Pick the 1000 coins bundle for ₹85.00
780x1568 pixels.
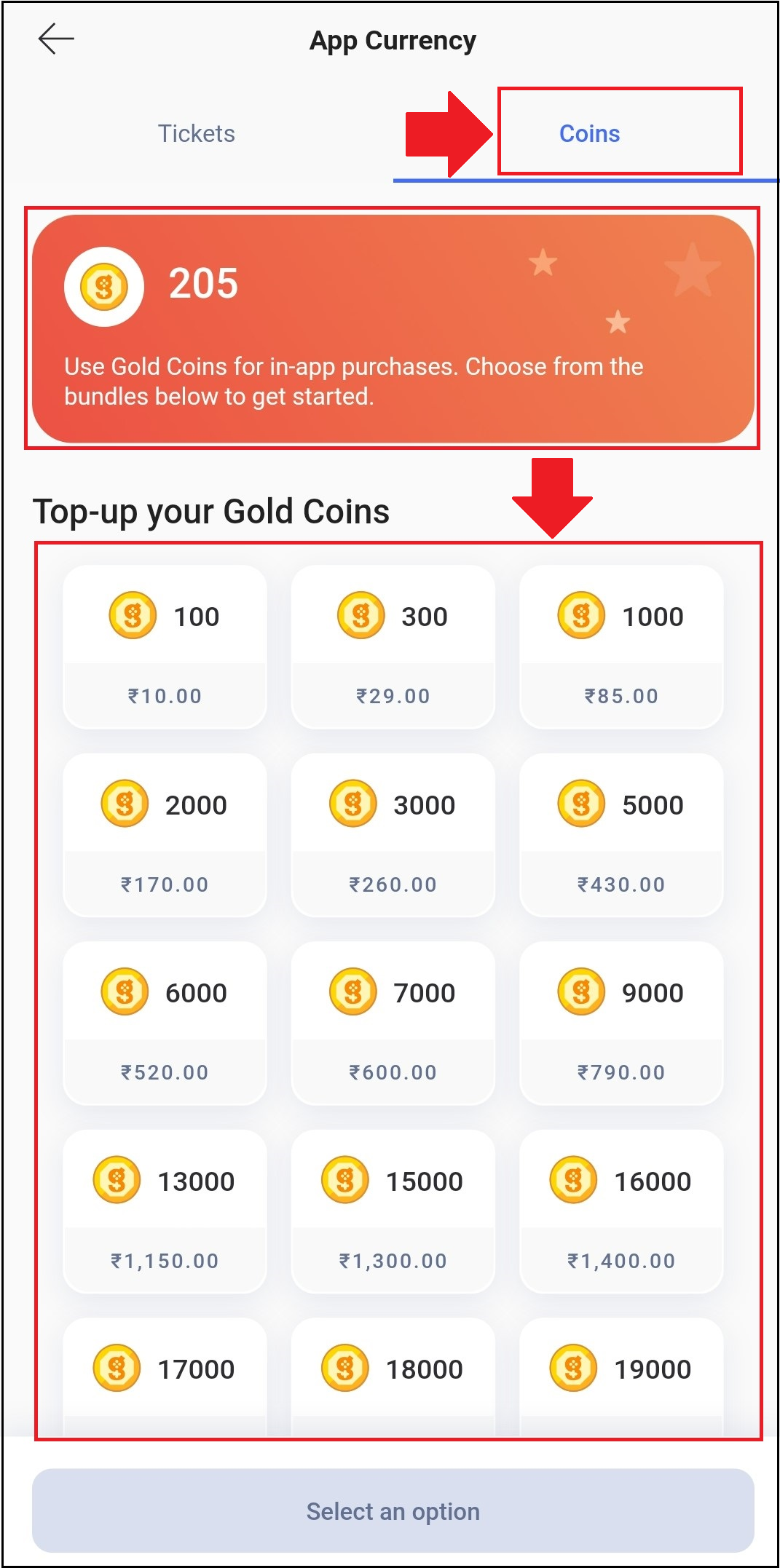(621, 646)
